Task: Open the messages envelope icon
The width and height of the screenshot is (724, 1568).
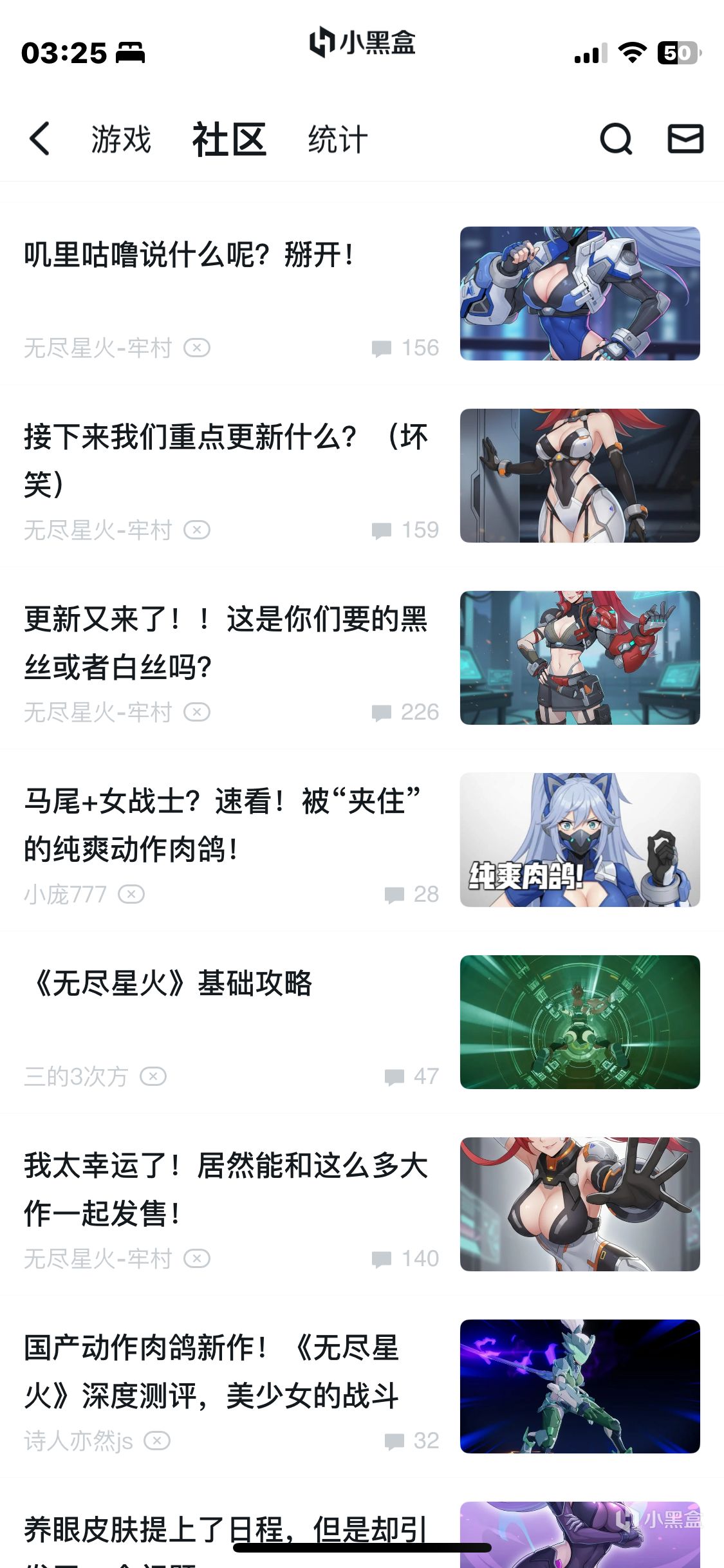Action: coord(685,139)
